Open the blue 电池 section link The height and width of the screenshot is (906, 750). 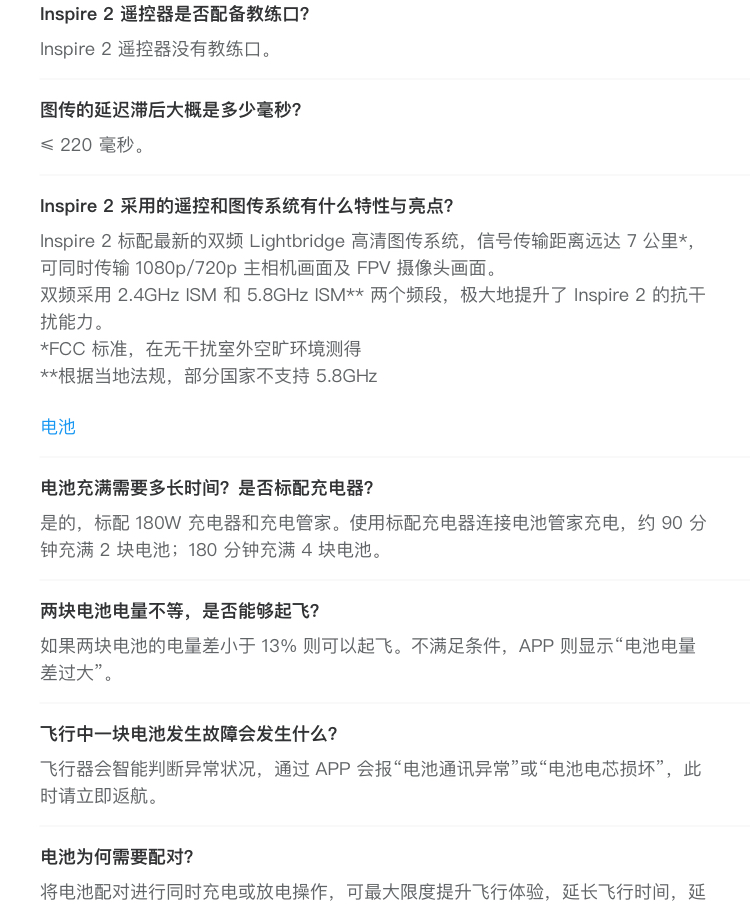click(x=58, y=427)
